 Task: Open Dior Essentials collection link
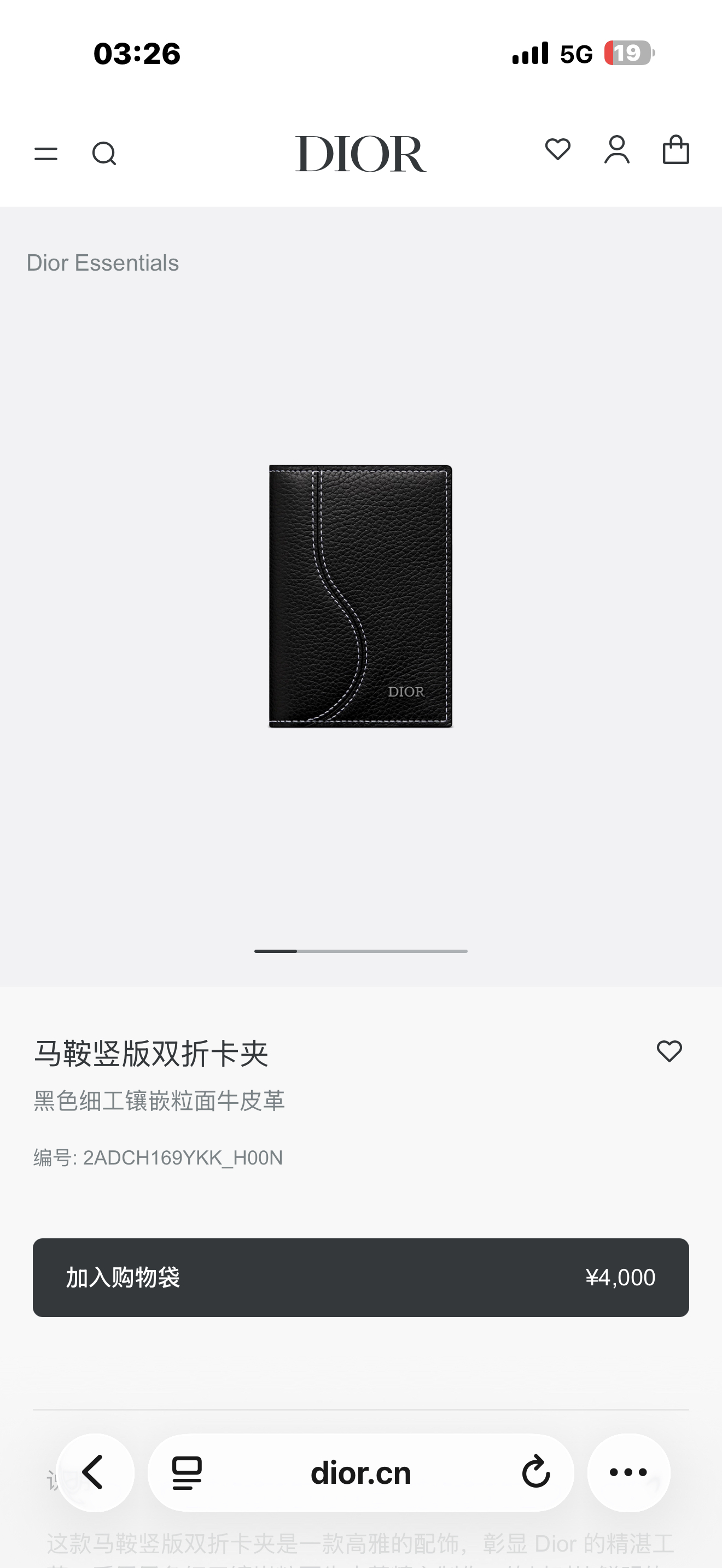pyautogui.click(x=102, y=263)
